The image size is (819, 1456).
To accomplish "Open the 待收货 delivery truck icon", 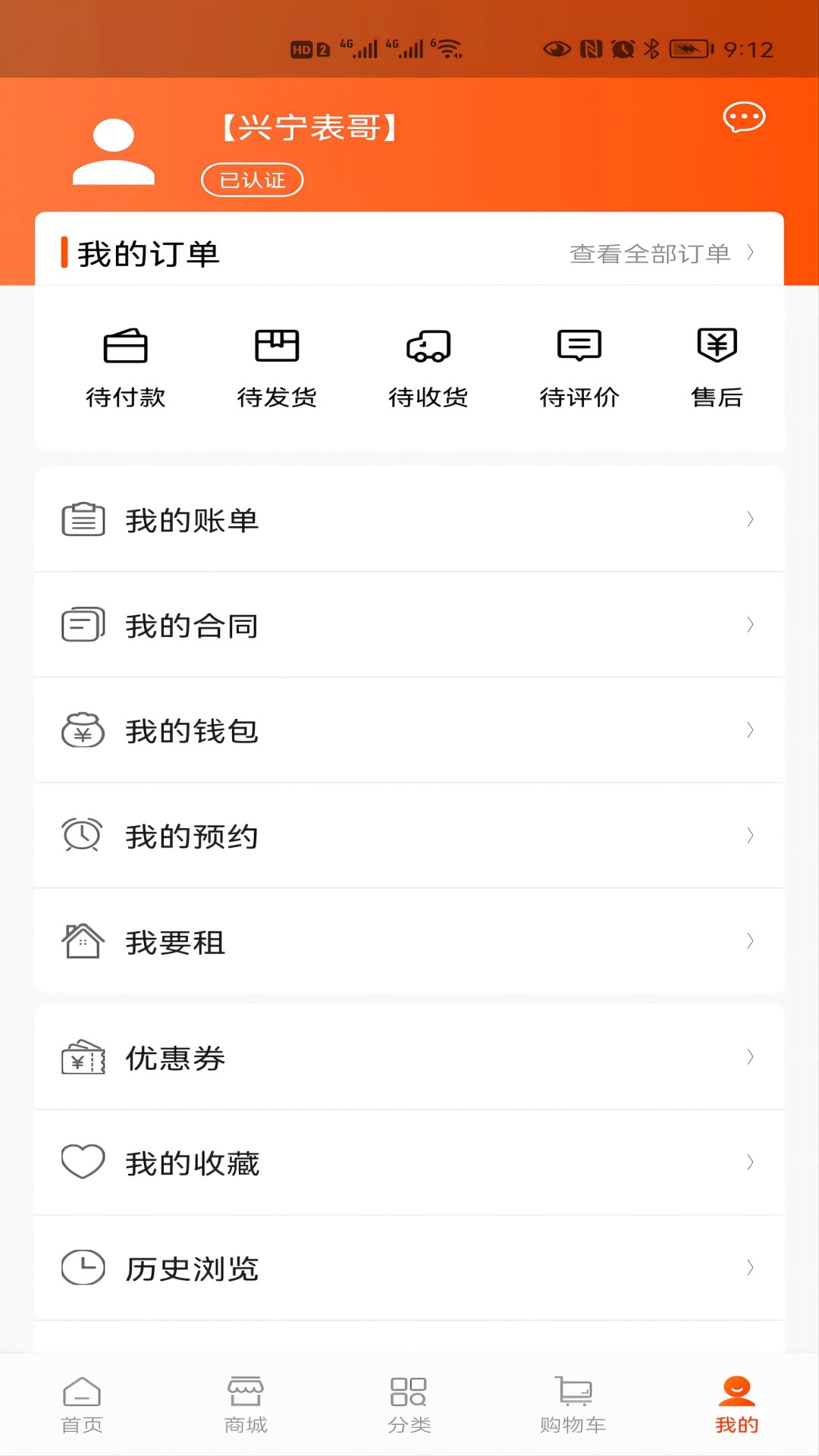I will coord(428,347).
